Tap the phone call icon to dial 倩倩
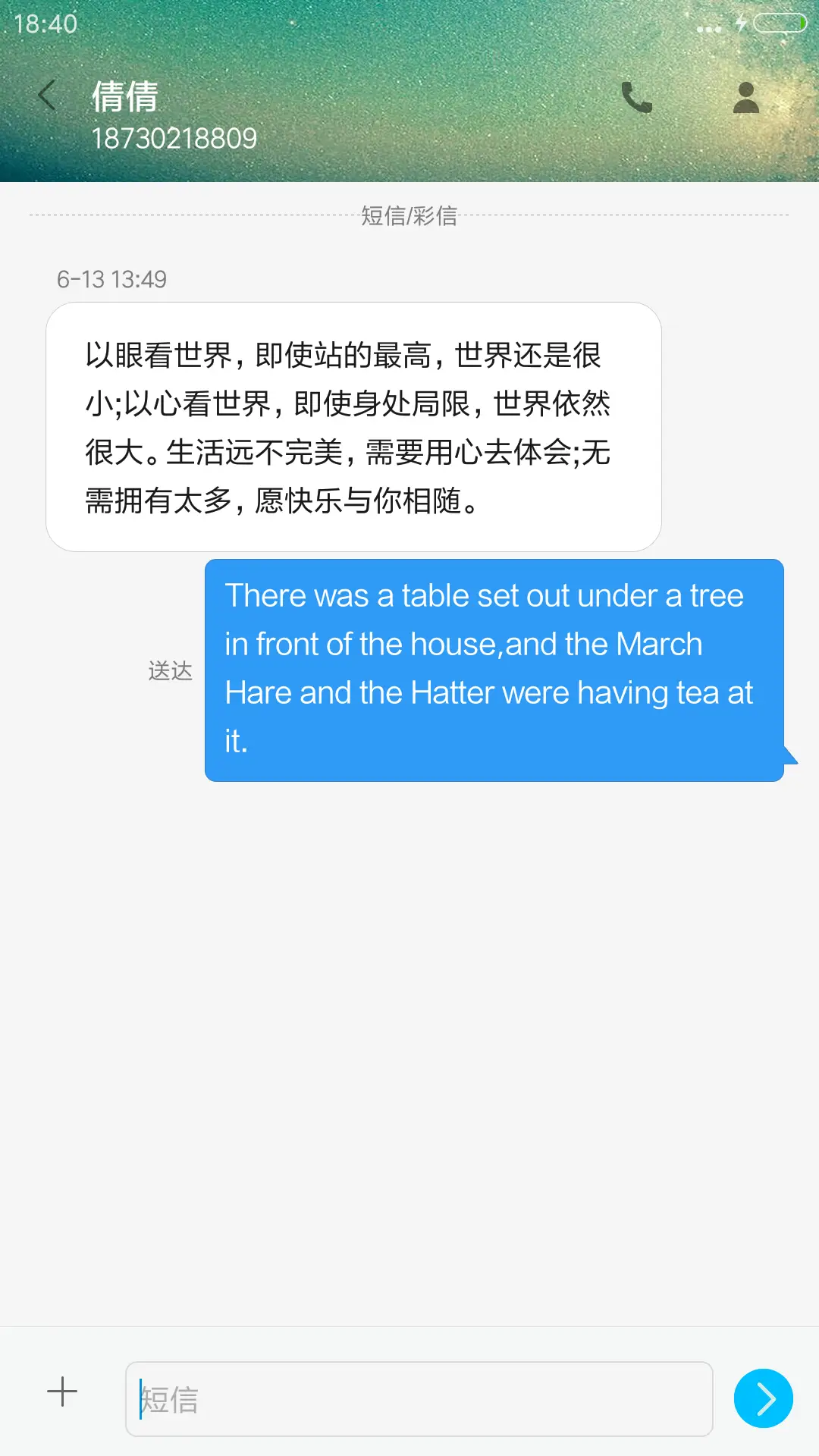This screenshot has height=1456, width=819. click(635, 96)
